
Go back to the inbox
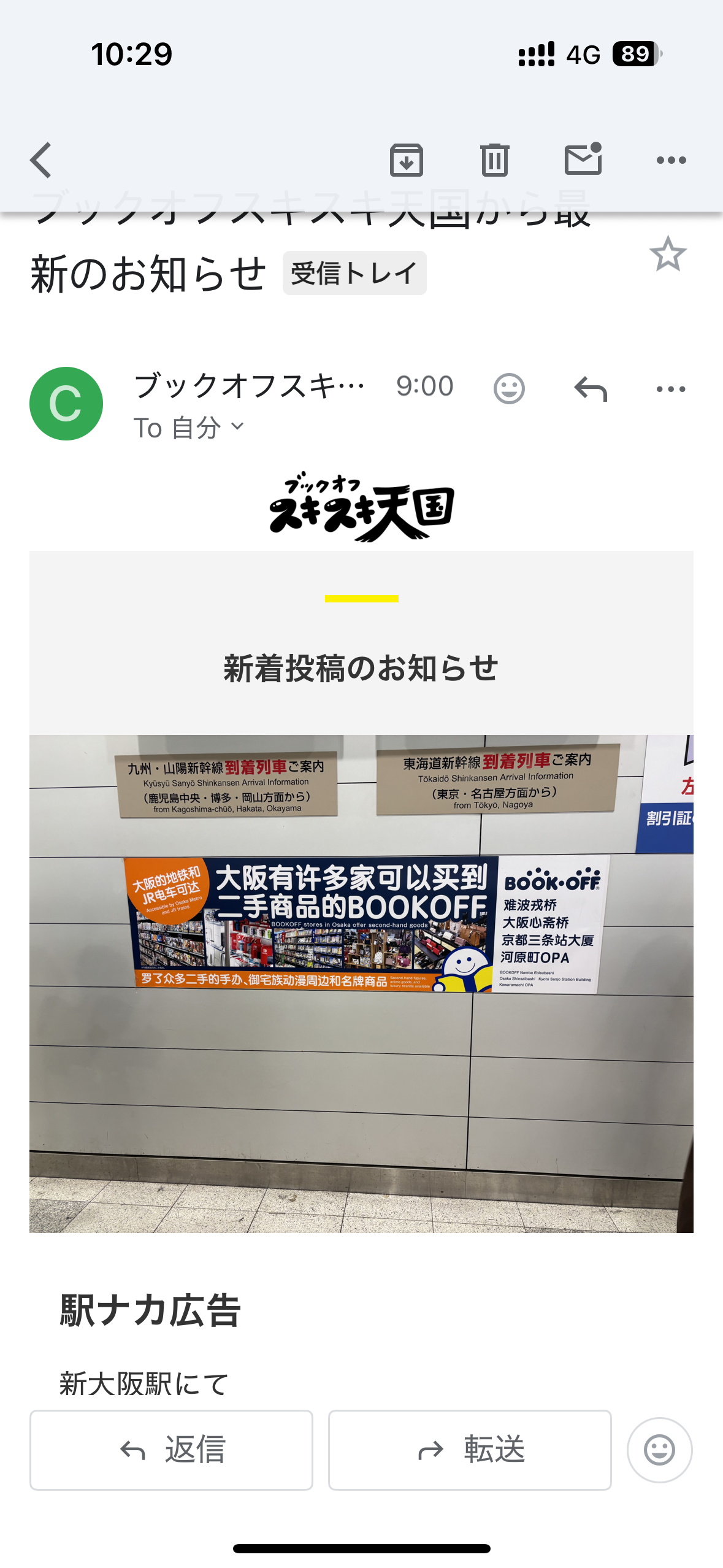tap(41, 160)
